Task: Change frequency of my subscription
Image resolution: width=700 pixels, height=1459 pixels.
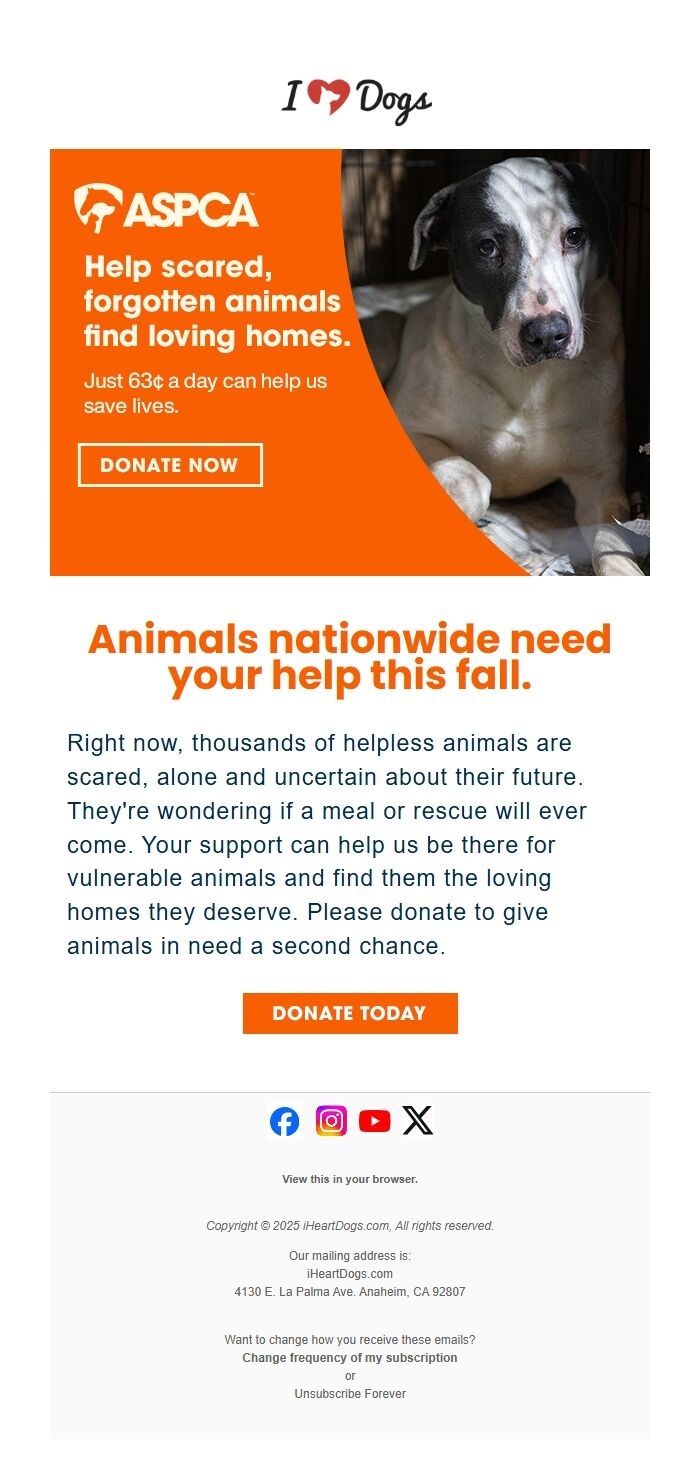Action: [x=350, y=1358]
